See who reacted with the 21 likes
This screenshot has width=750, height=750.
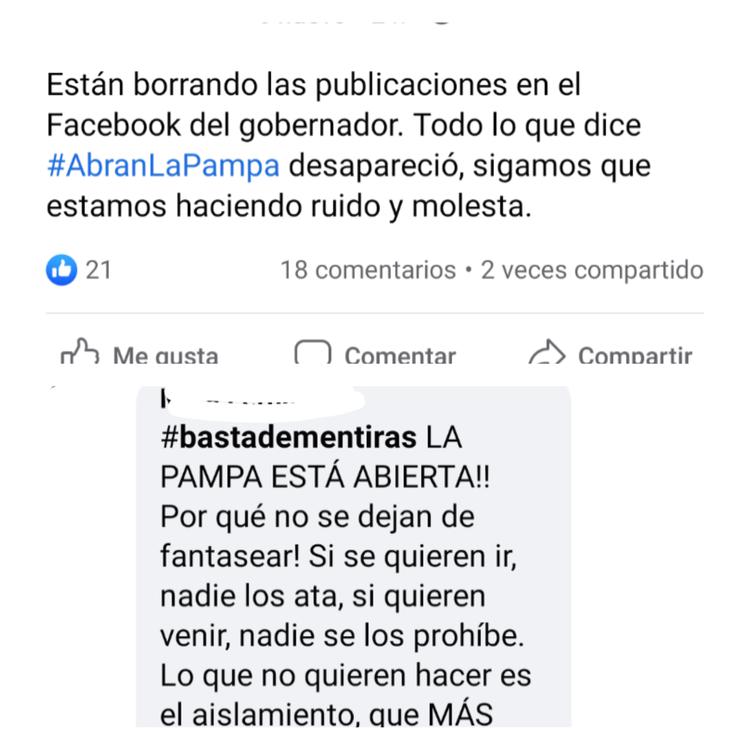pos(80,270)
